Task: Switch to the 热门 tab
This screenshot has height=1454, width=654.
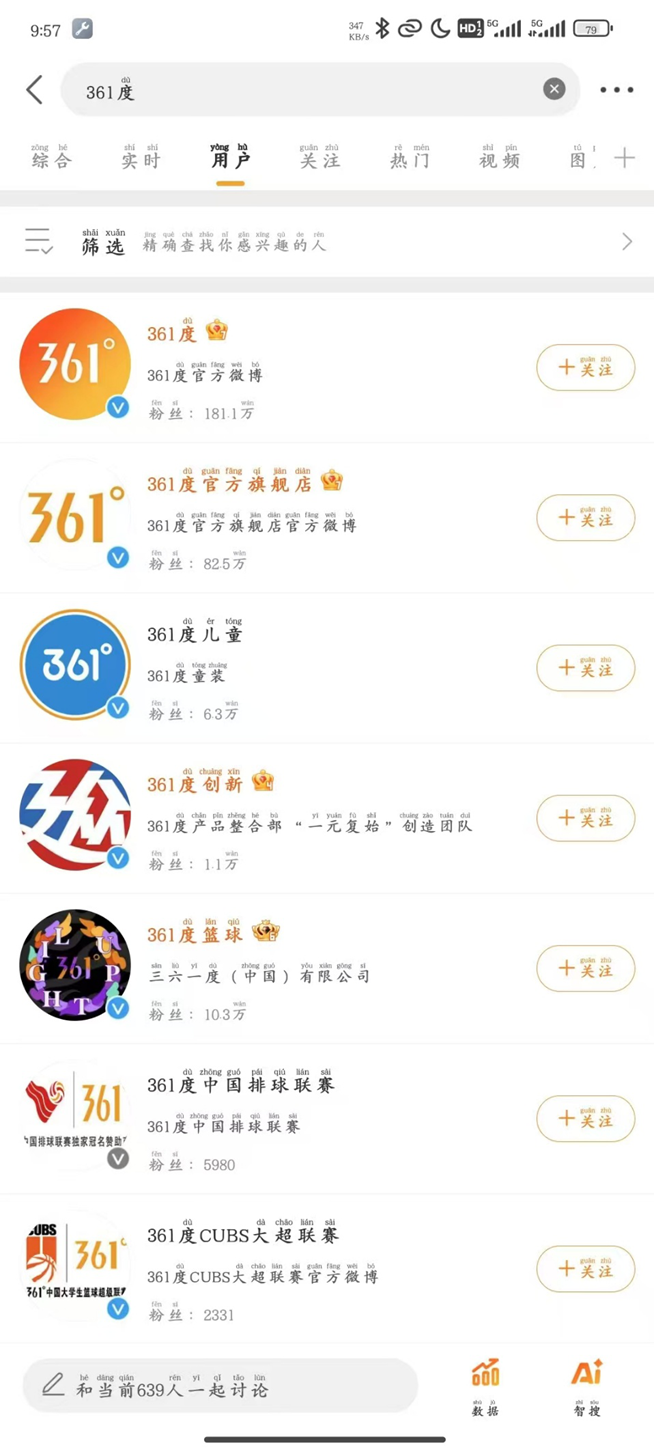Action: click(410, 158)
